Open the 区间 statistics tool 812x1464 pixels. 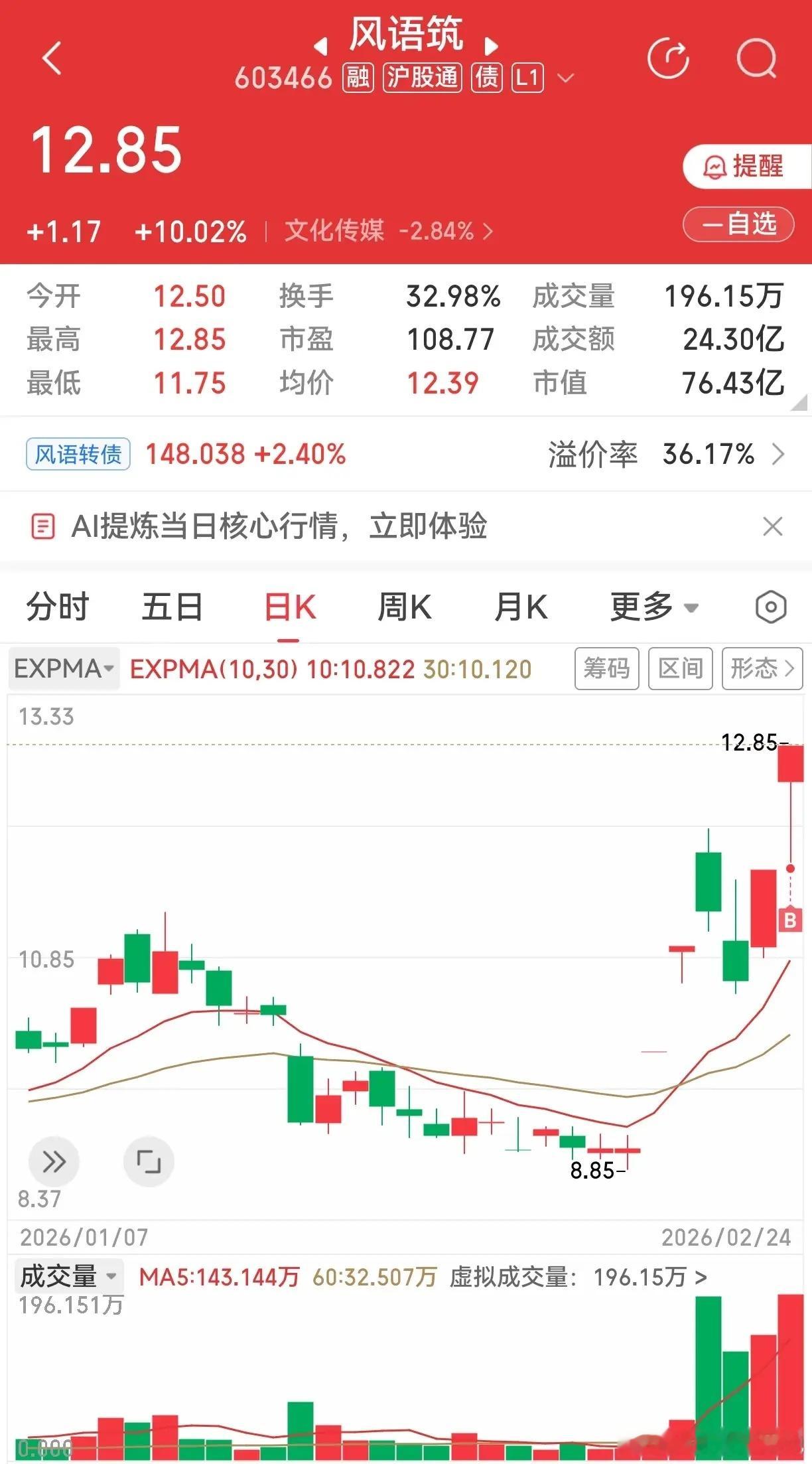(680, 668)
